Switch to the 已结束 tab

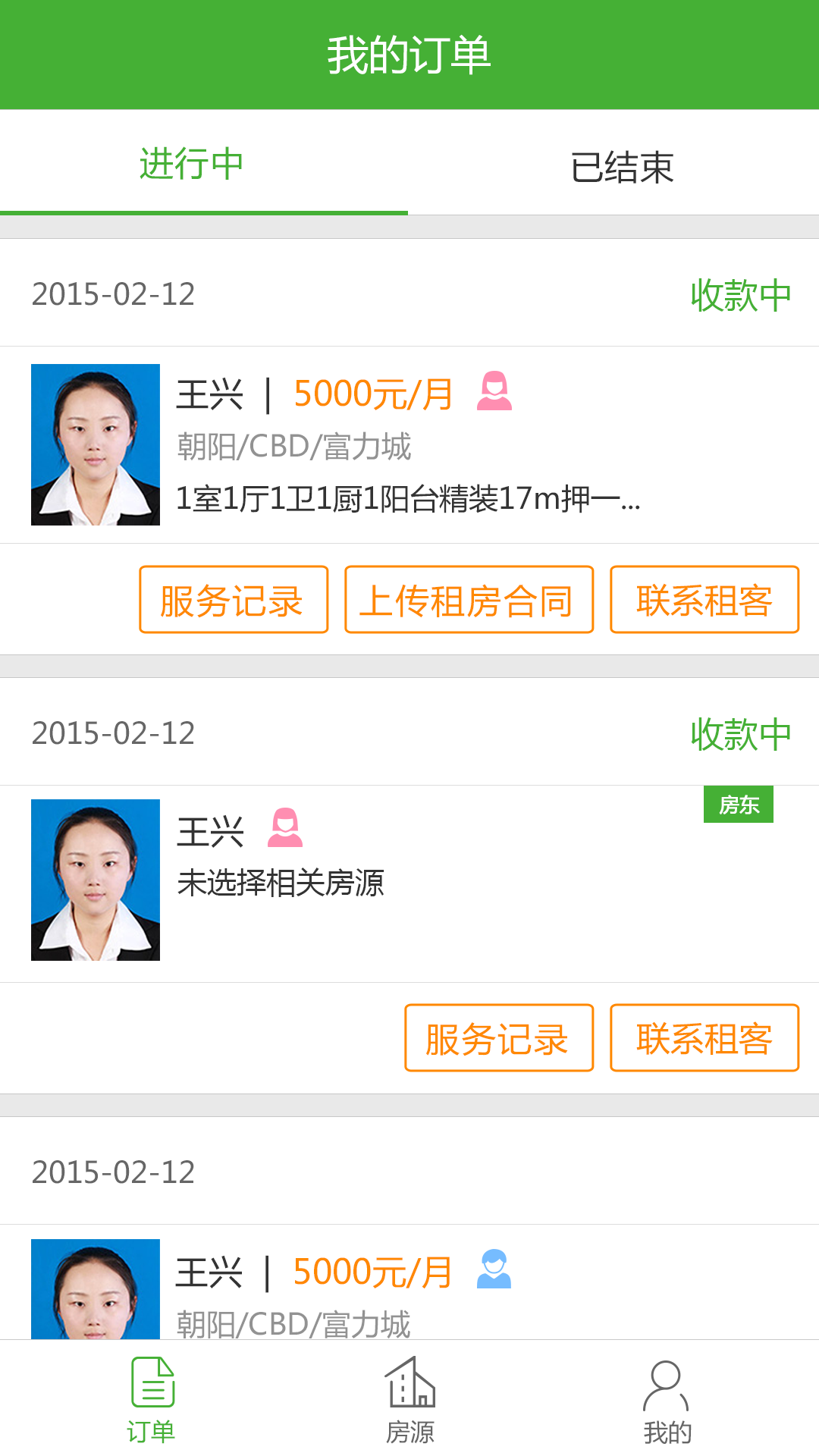click(x=622, y=165)
